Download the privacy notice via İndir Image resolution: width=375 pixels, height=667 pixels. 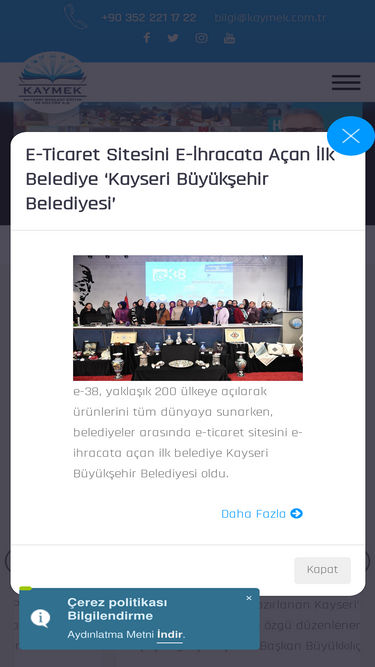pyautogui.click(x=170, y=635)
